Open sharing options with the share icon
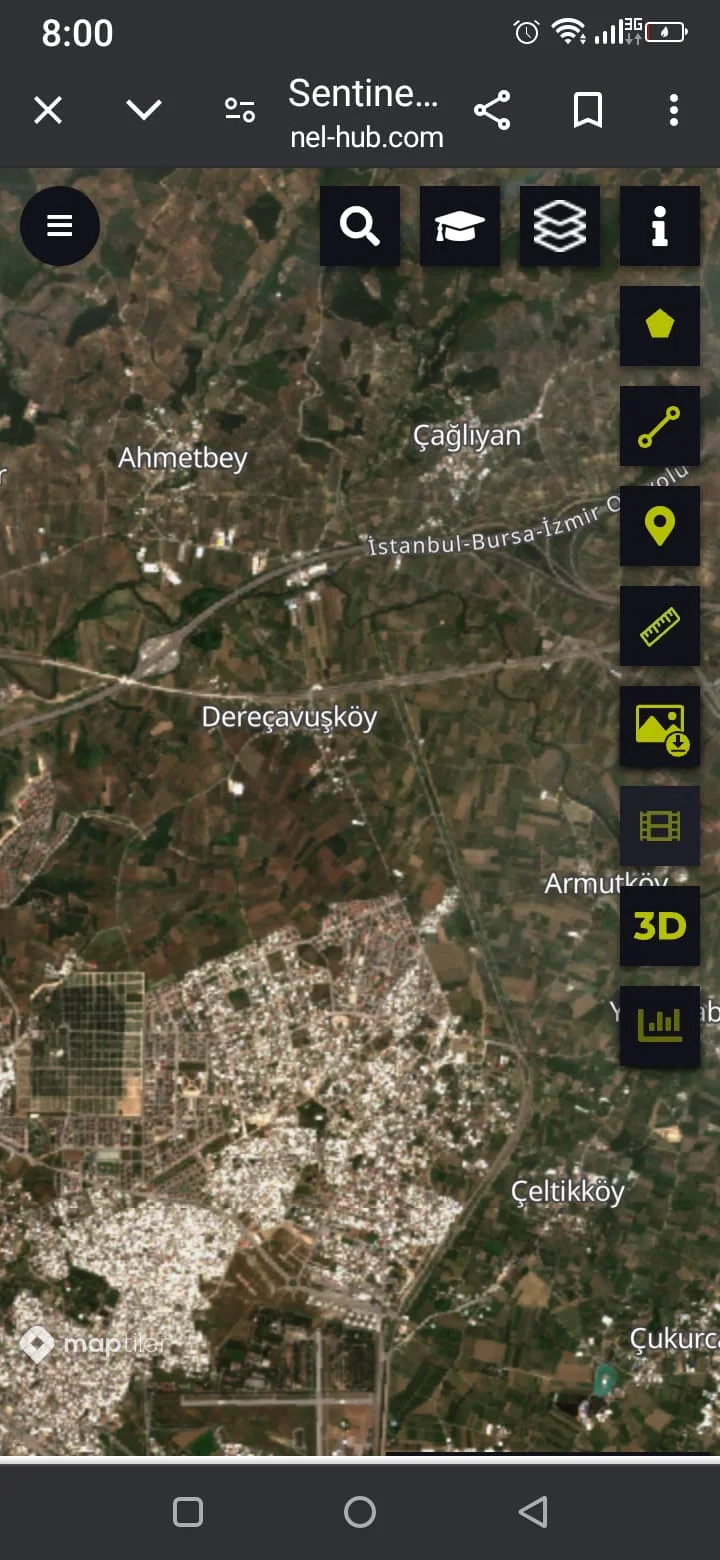Viewport: 720px width, 1560px height. pyautogui.click(x=493, y=110)
